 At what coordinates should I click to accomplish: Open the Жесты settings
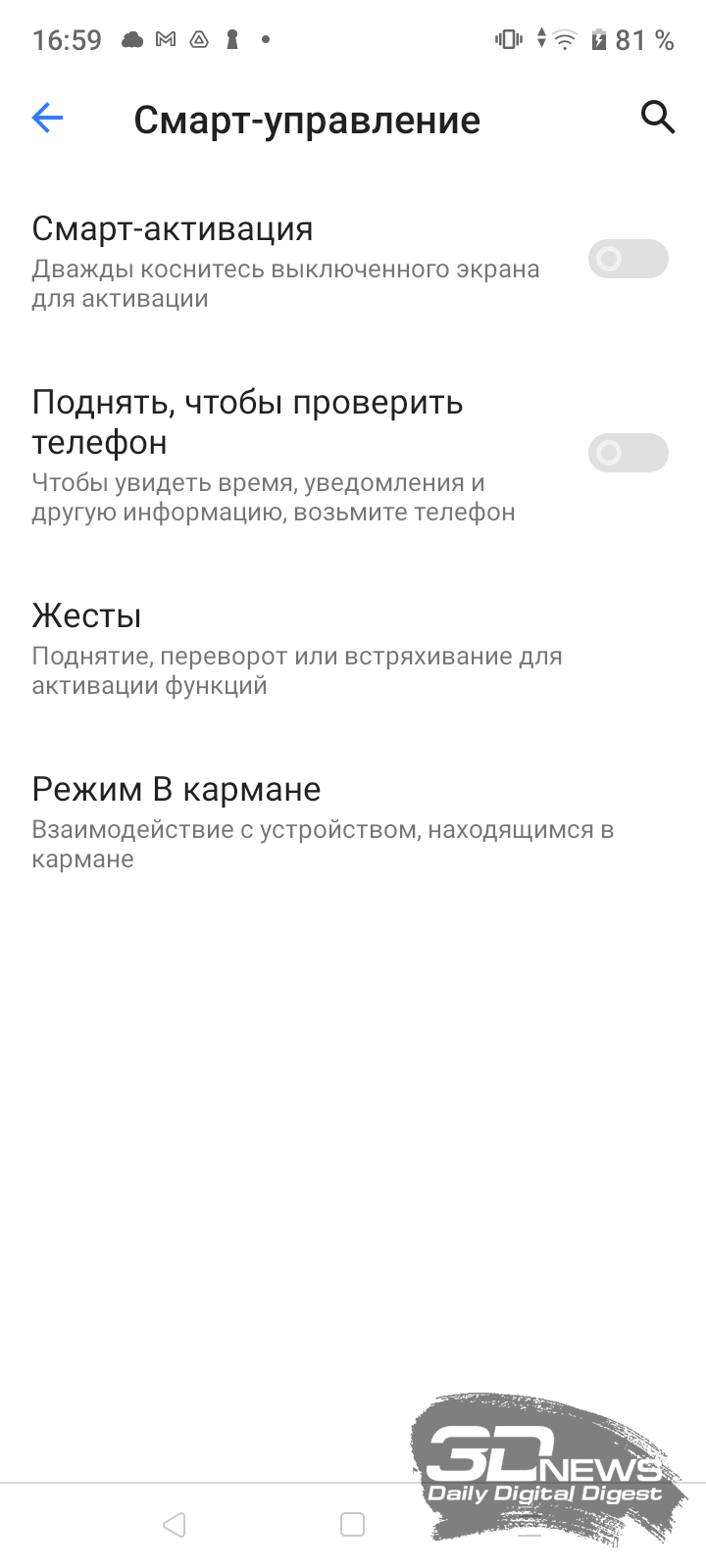(353, 648)
